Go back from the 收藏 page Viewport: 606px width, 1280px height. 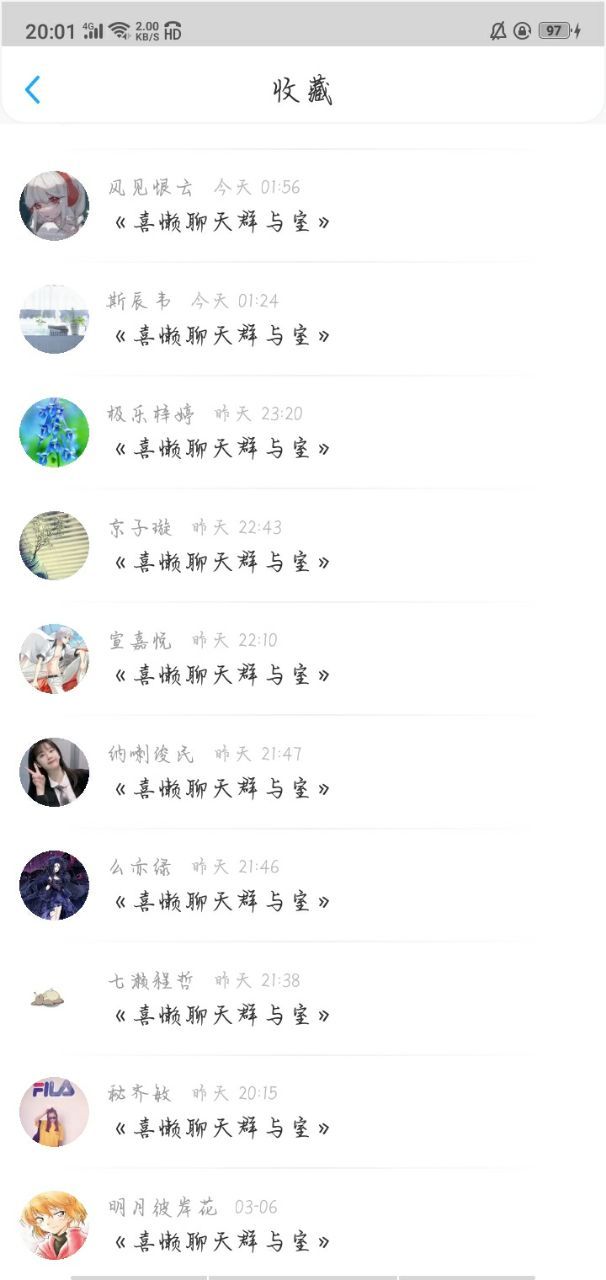[x=32, y=90]
